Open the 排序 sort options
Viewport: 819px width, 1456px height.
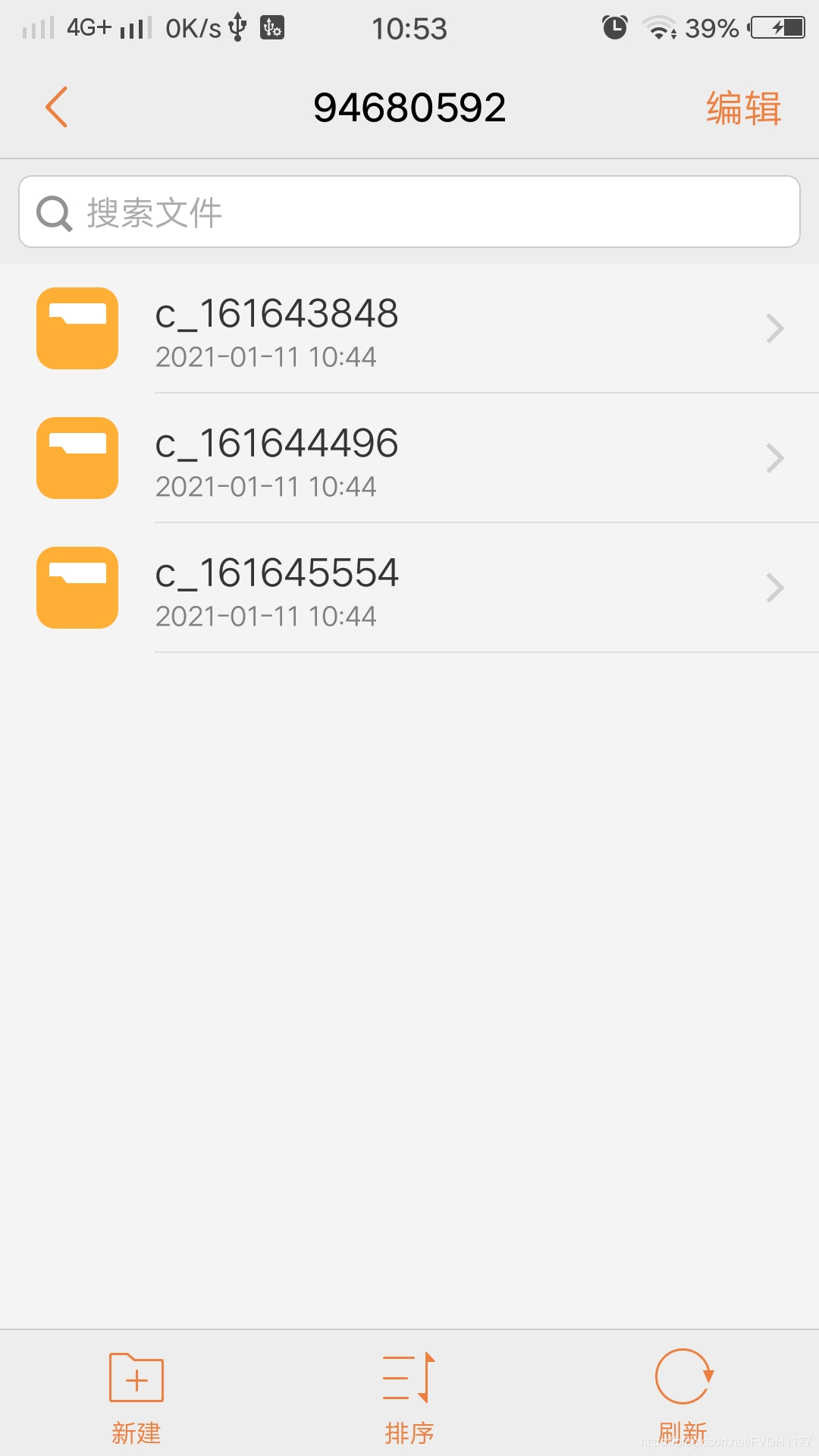409,1397
